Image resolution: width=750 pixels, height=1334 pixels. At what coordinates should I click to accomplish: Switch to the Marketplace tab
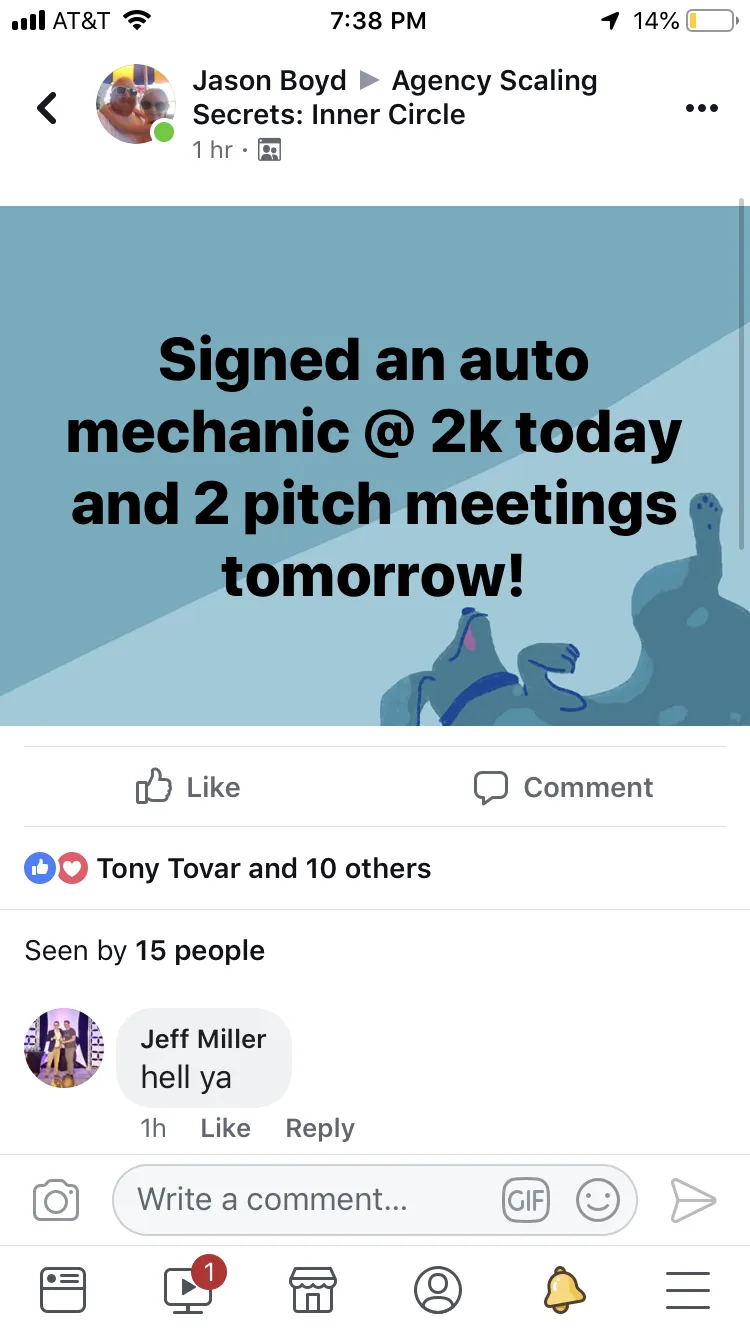pos(312,1290)
